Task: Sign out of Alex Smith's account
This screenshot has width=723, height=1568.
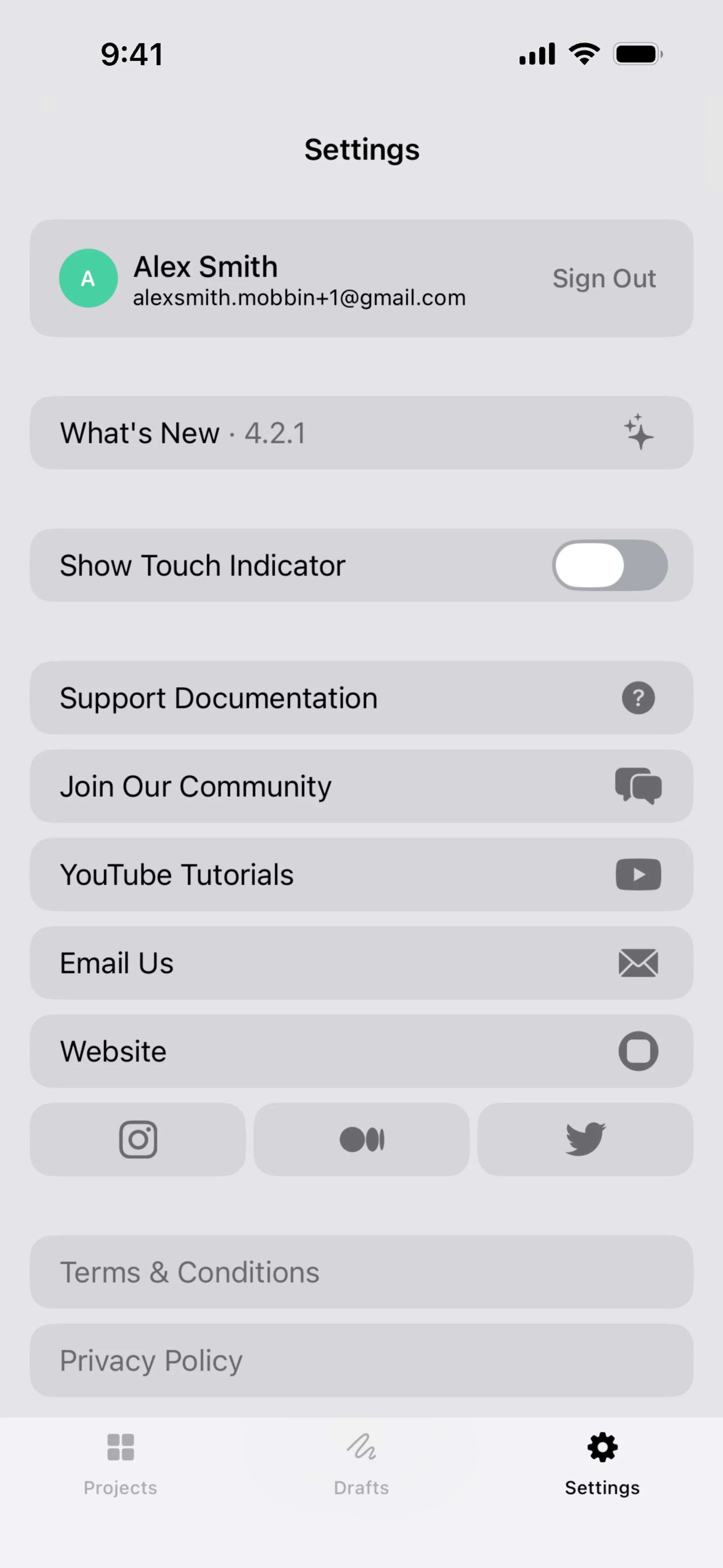Action: (604, 279)
